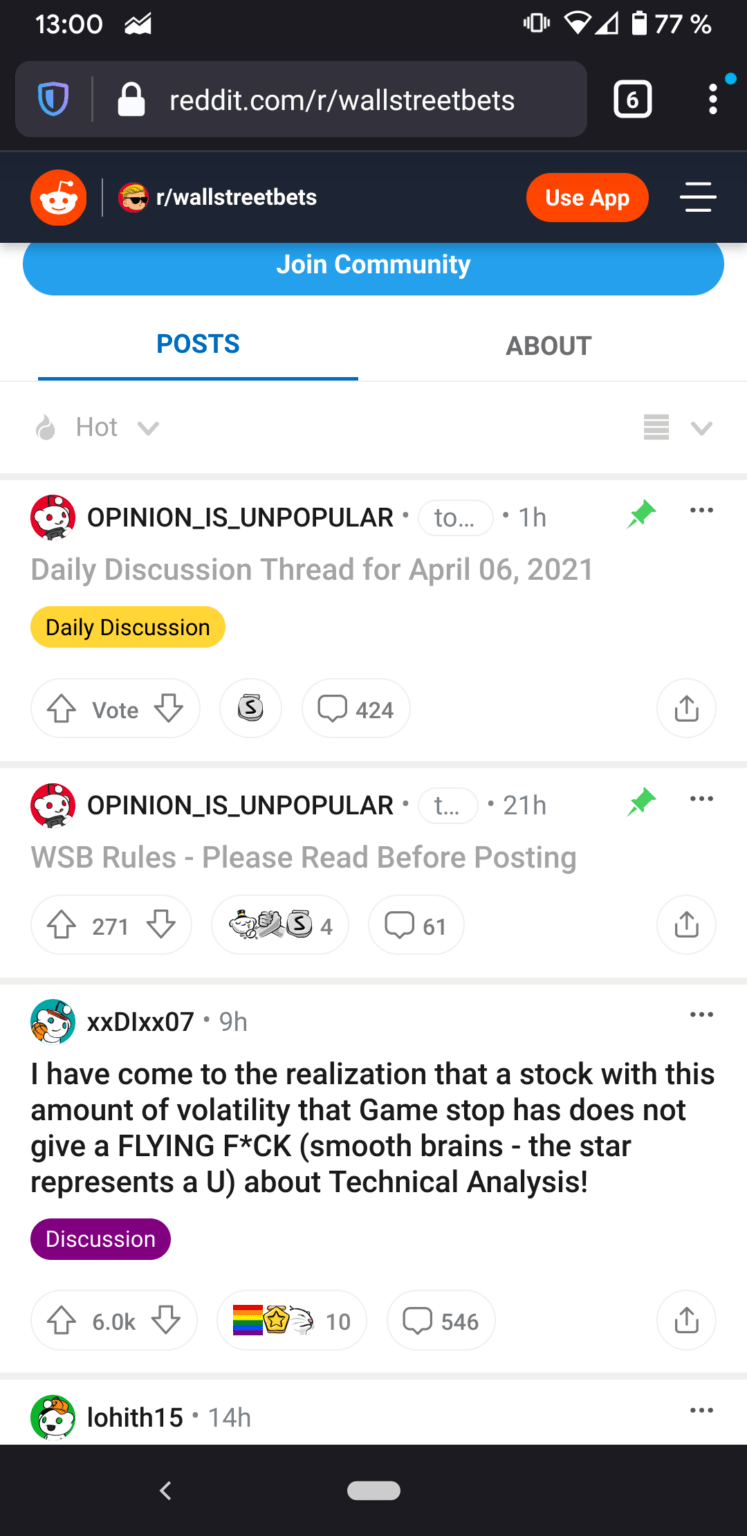Share the Game stop volatility post
747x1536 pixels.
click(x=686, y=1320)
